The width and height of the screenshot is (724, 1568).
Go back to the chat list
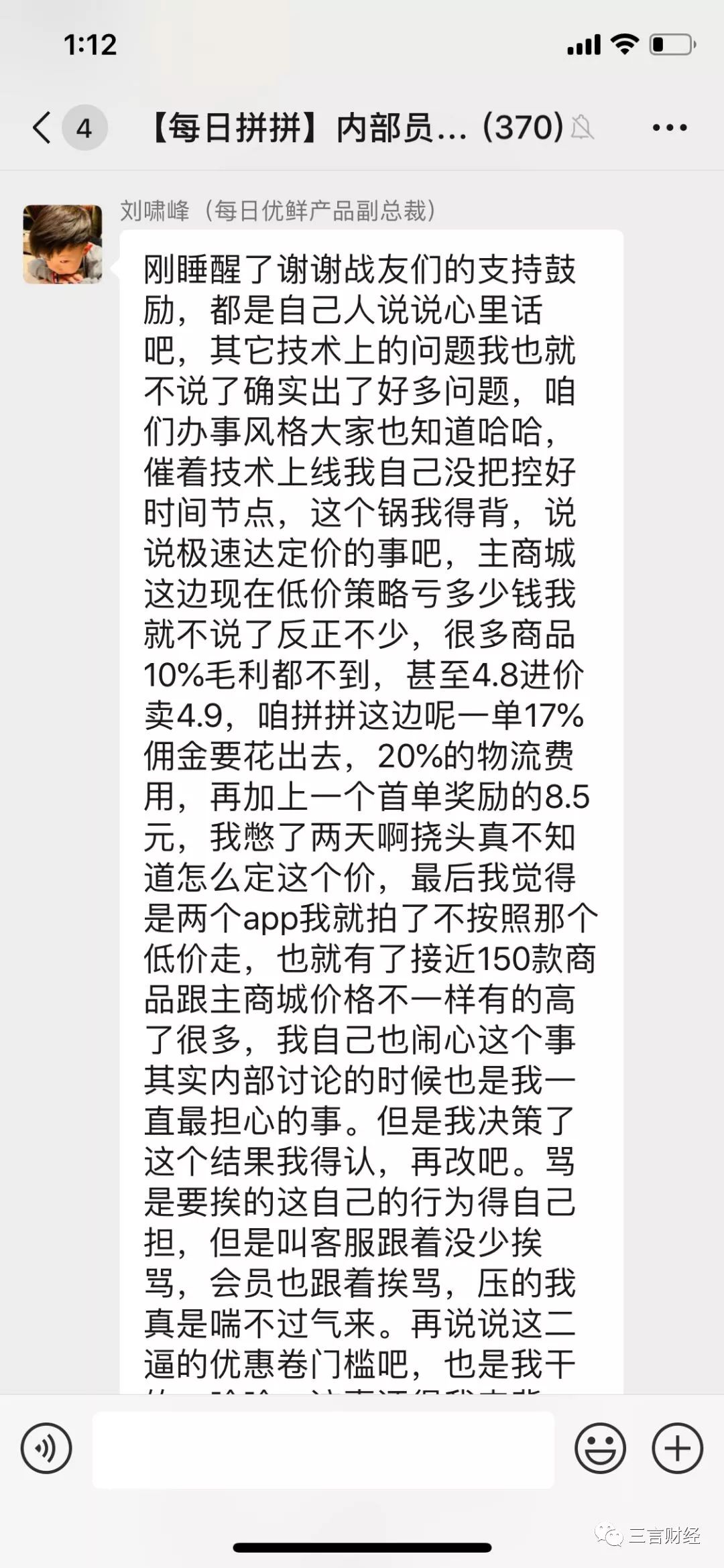[x=43, y=127]
